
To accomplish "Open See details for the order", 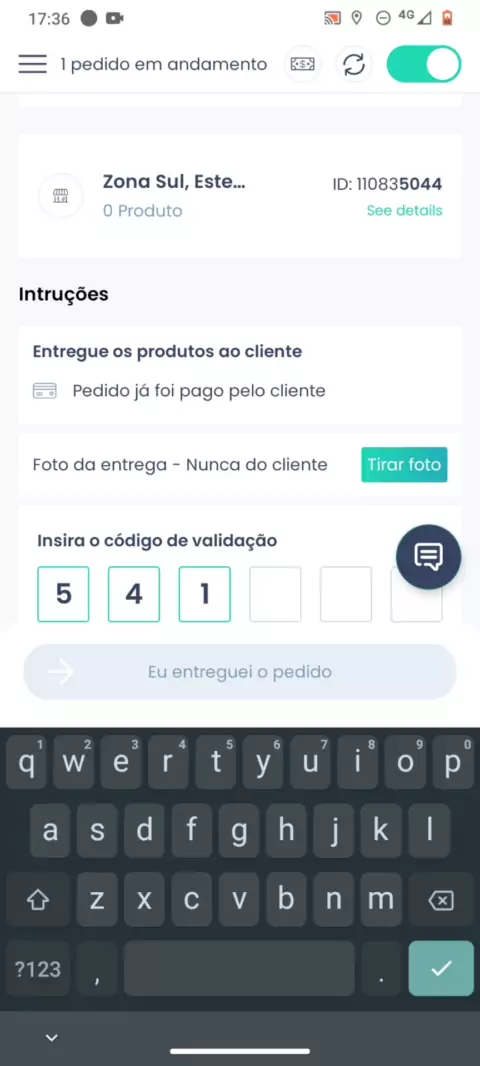I will (405, 211).
